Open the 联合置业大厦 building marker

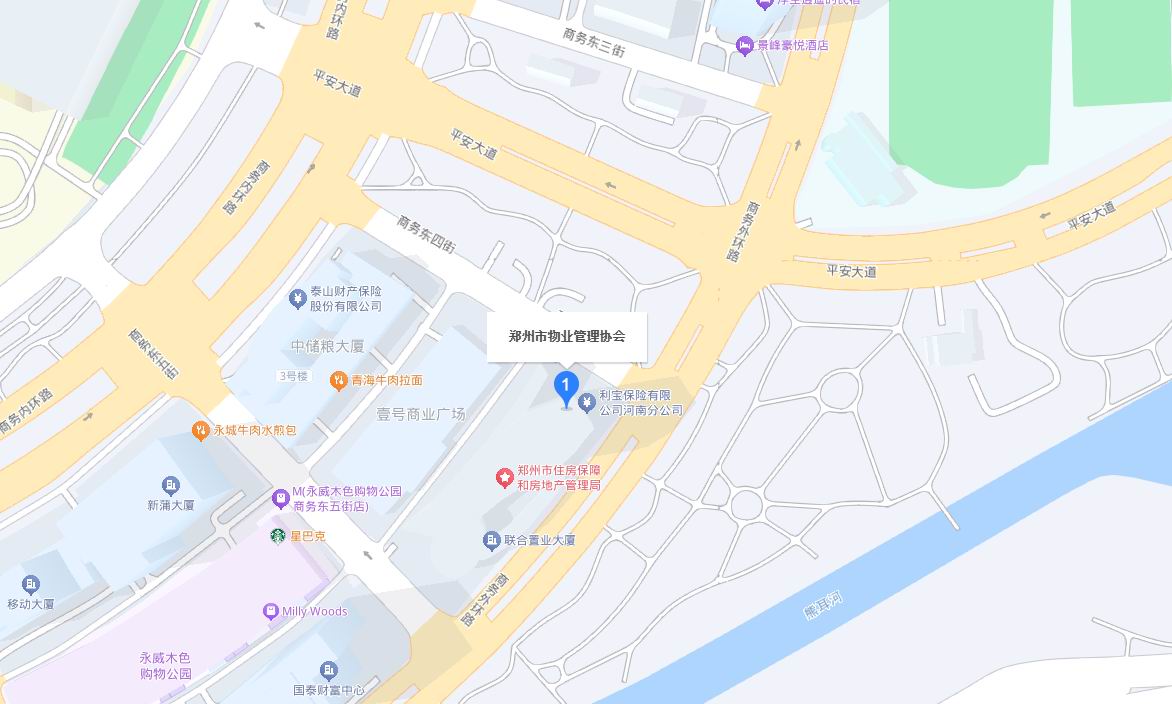click(491, 540)
